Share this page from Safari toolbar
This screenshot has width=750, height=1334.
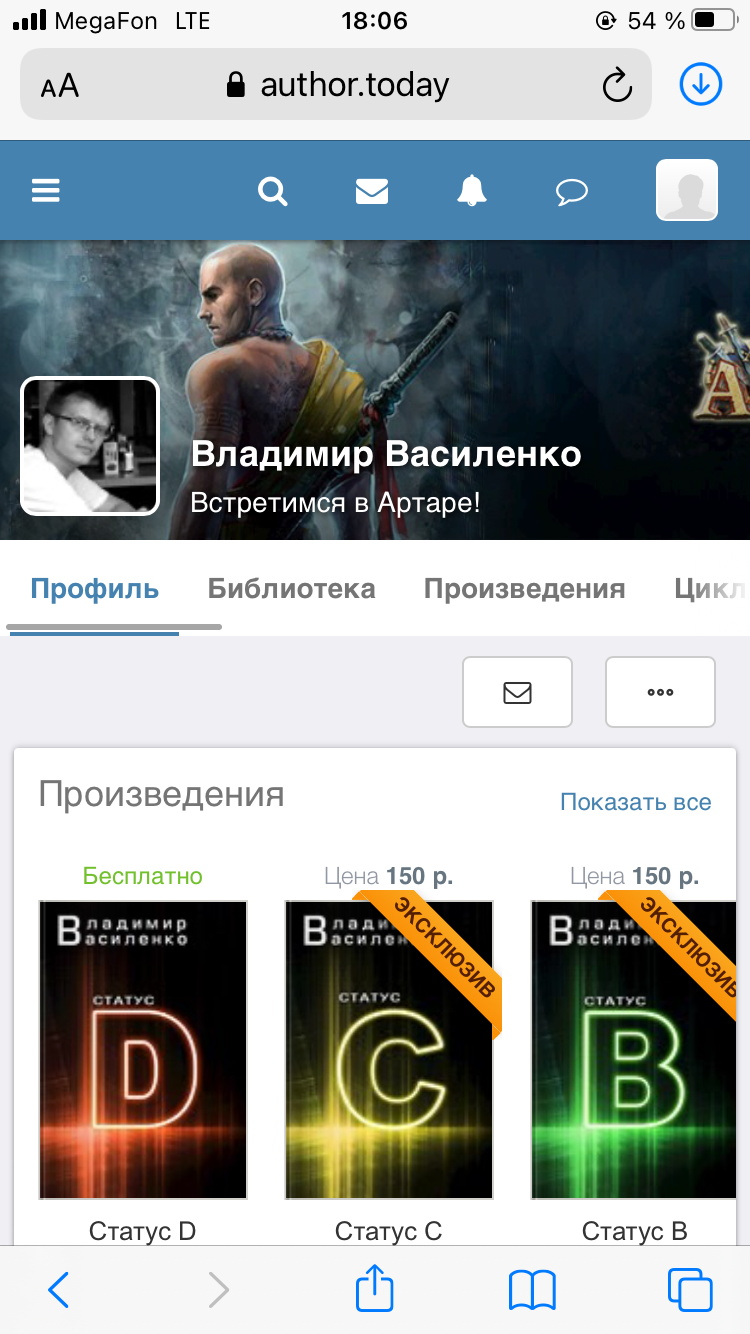pos(375,1288)
